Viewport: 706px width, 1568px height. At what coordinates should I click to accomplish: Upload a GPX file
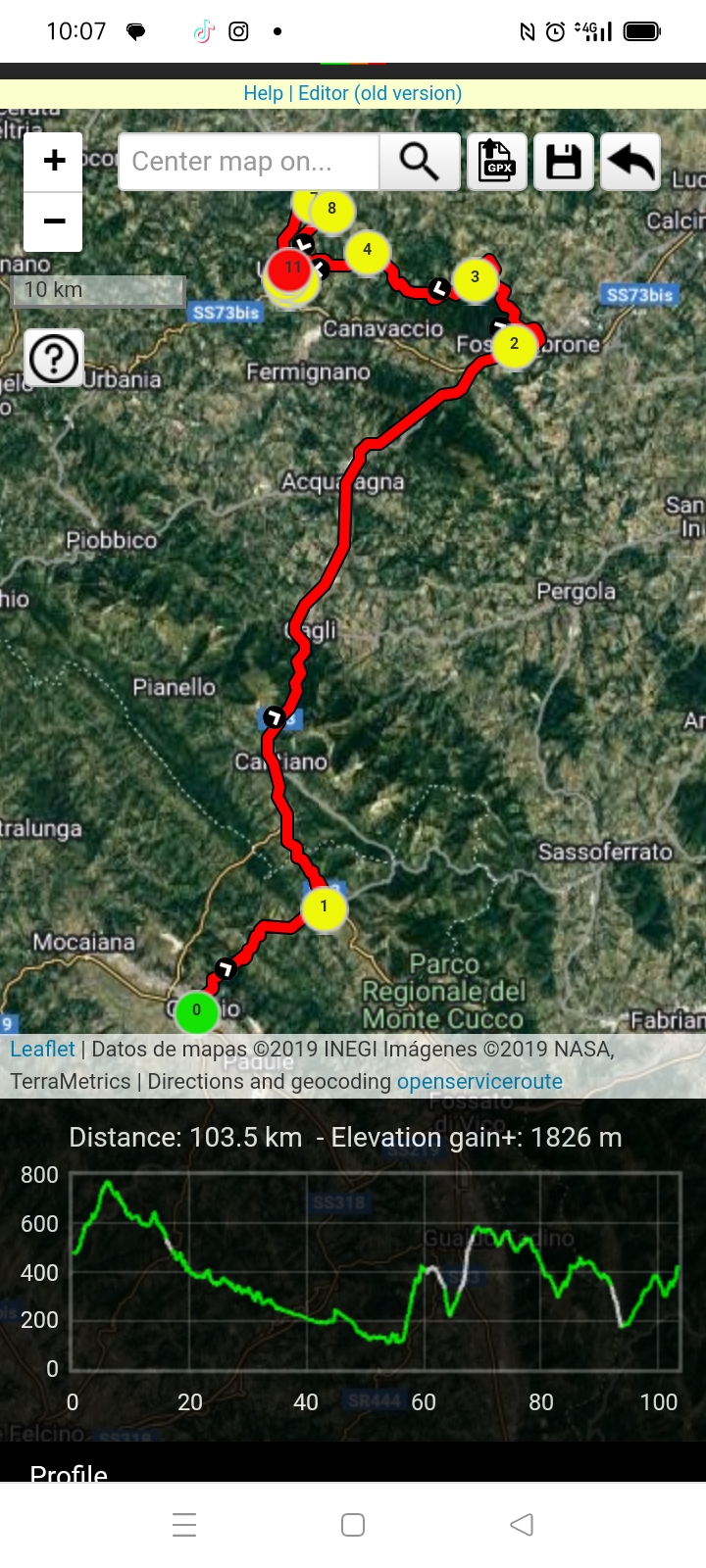tap(497, 162)
